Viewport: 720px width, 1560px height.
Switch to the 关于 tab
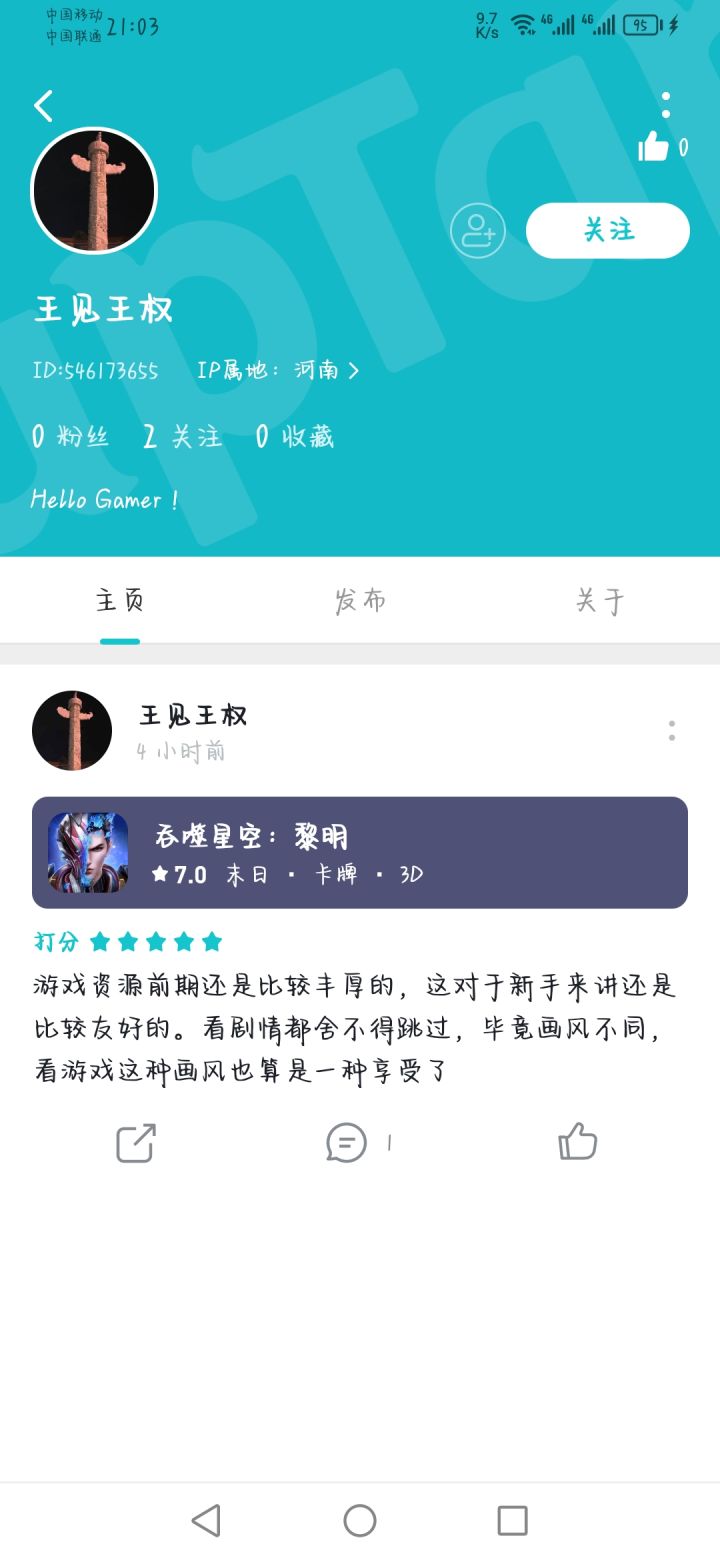coord(600,601)
